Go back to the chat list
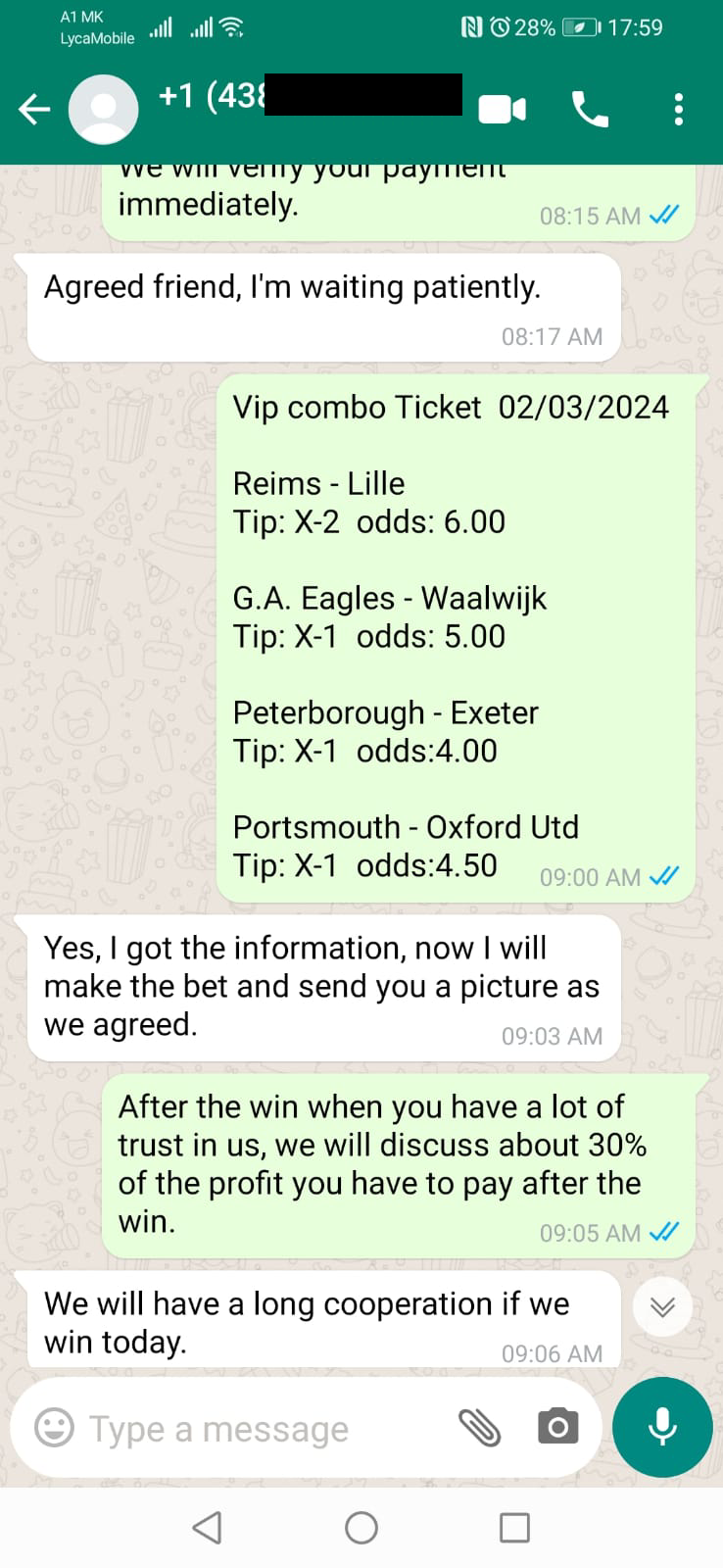723x1568 pixels. [x=35, y=110]
